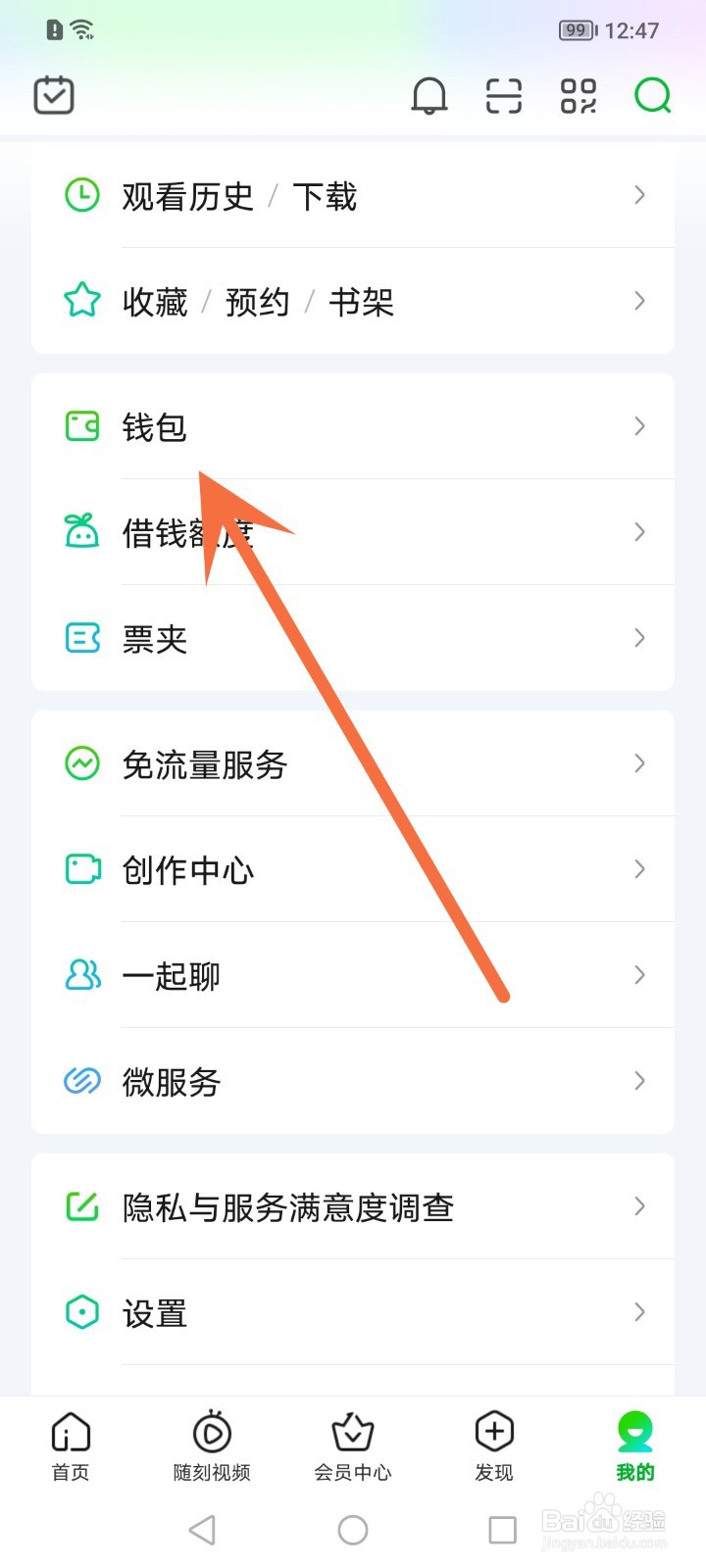The height and width of the screenshot is (1568, 706).
Task: Open the notification bell icon
Action: coord(429,95)
